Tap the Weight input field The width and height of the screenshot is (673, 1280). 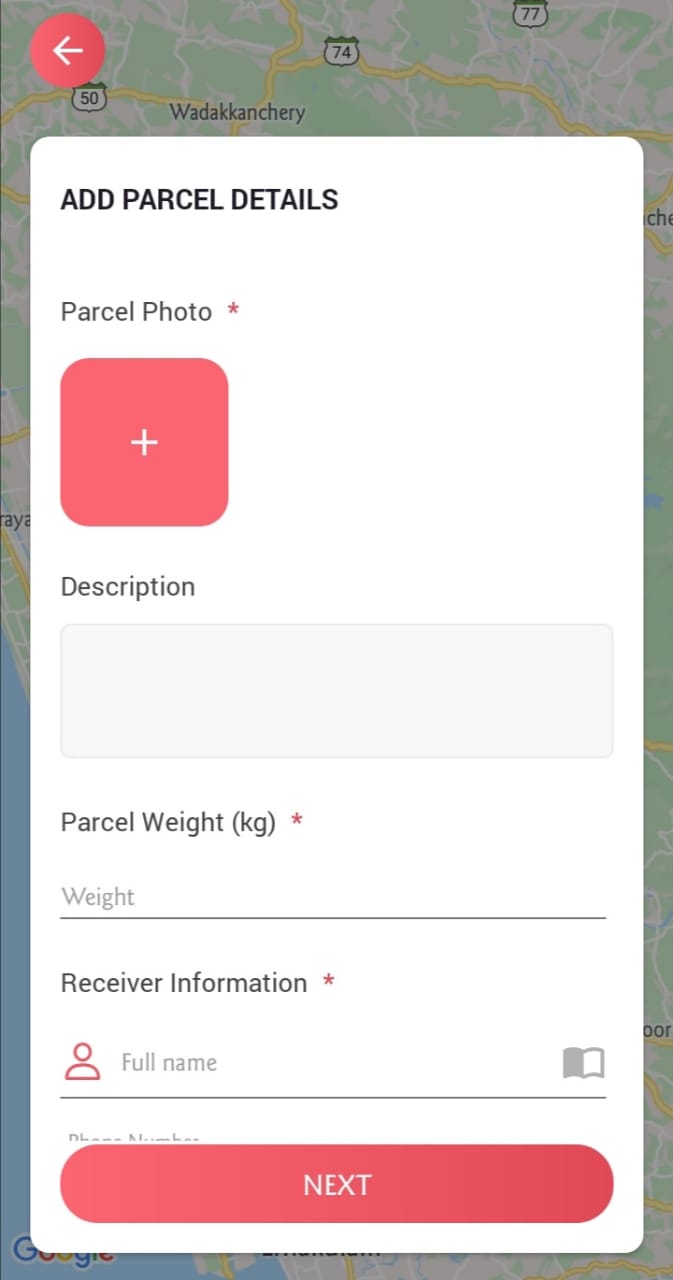pyautogui.click(x=333, y=896)
